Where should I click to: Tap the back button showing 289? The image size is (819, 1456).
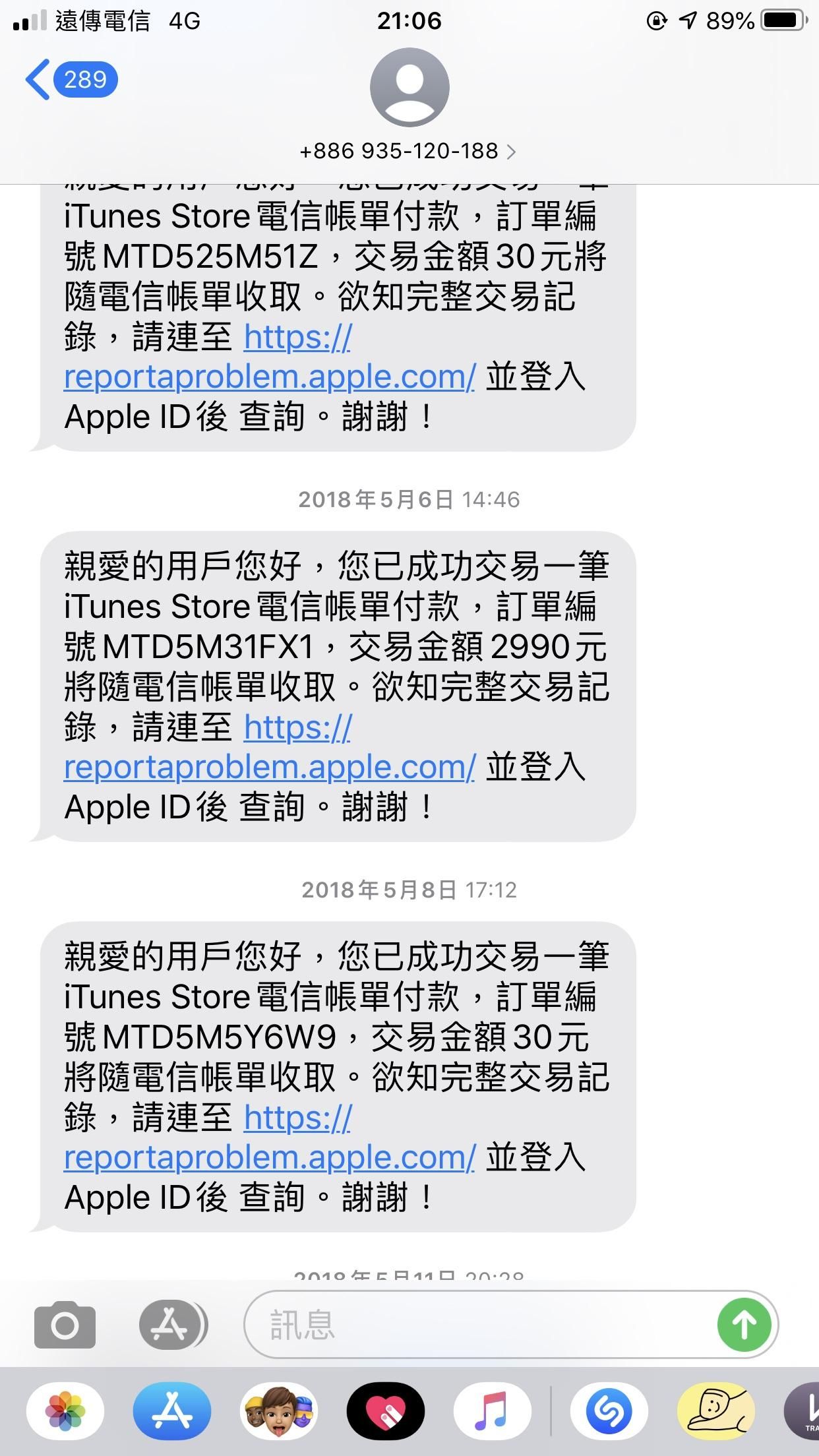point(73,79)
